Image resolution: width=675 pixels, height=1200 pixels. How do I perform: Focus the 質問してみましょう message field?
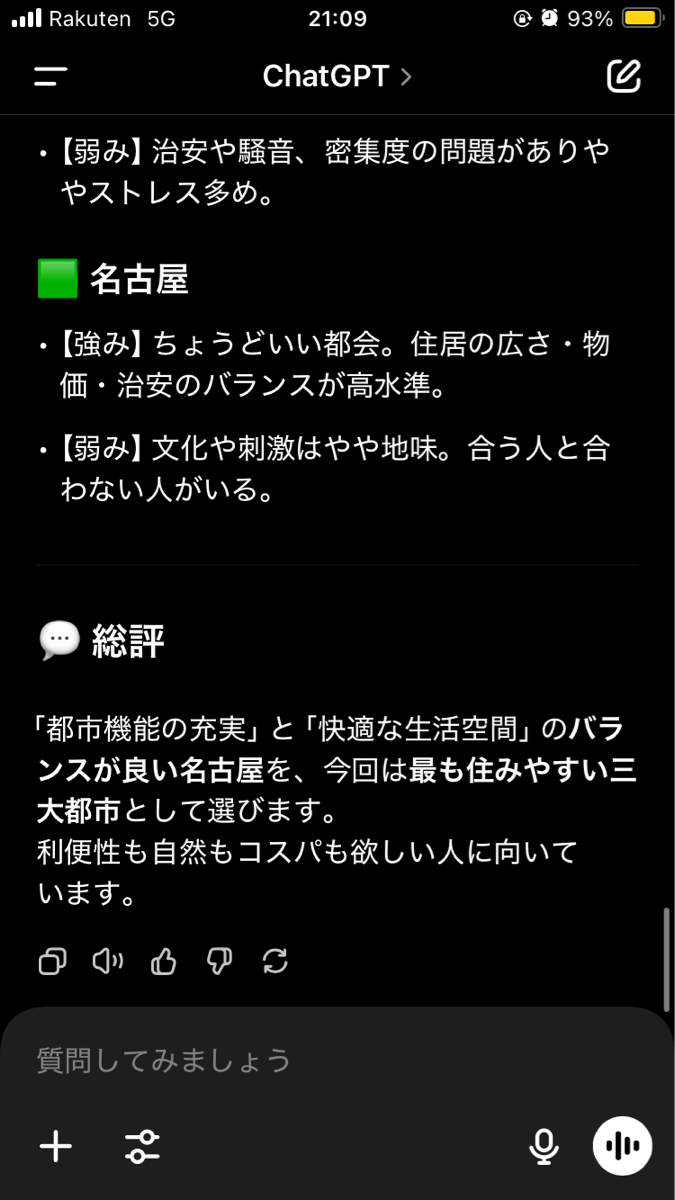pos(300,1060)
